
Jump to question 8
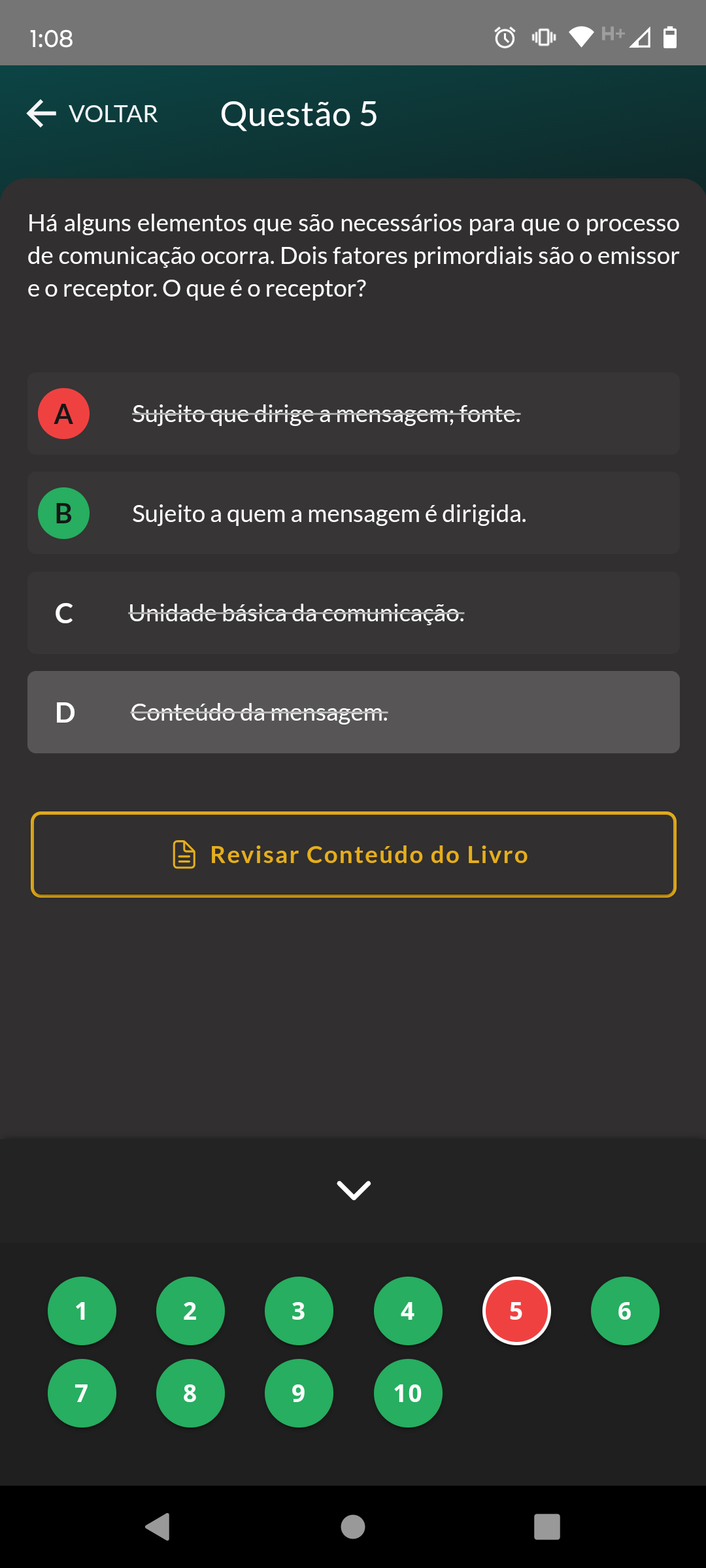190,1393
